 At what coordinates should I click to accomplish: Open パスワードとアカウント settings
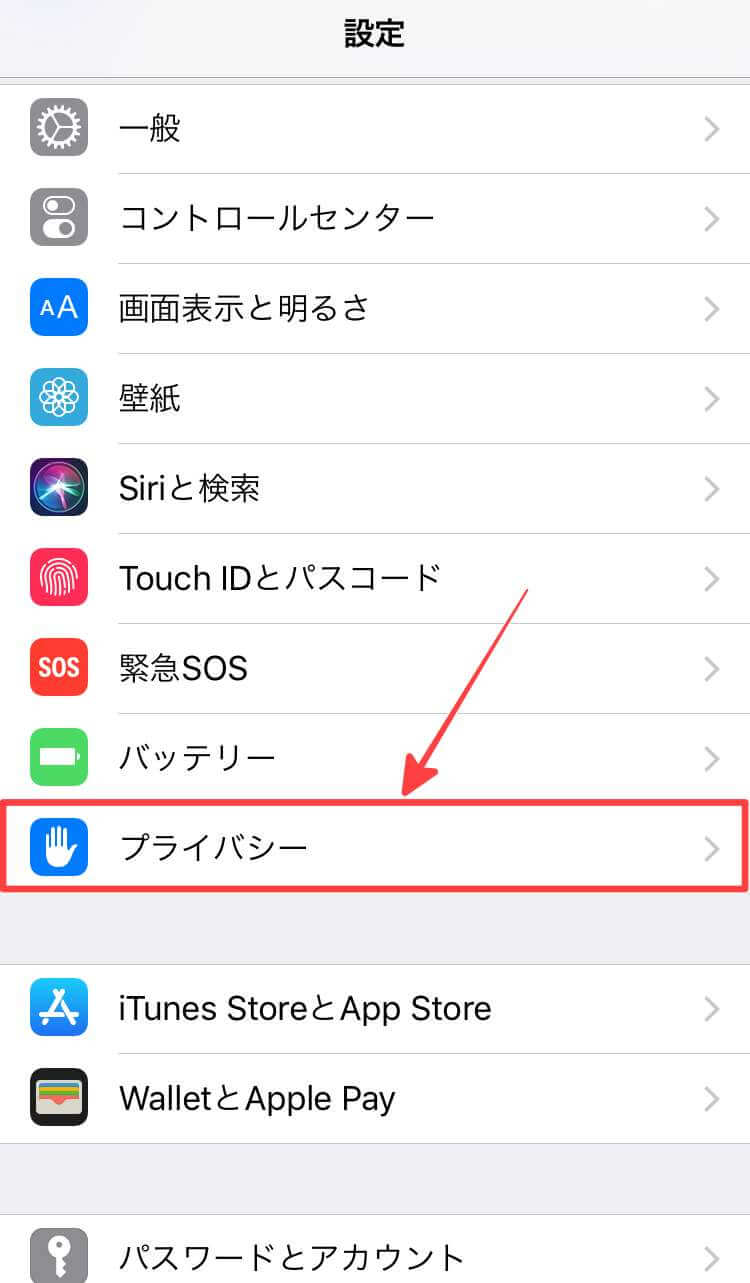375,1255
